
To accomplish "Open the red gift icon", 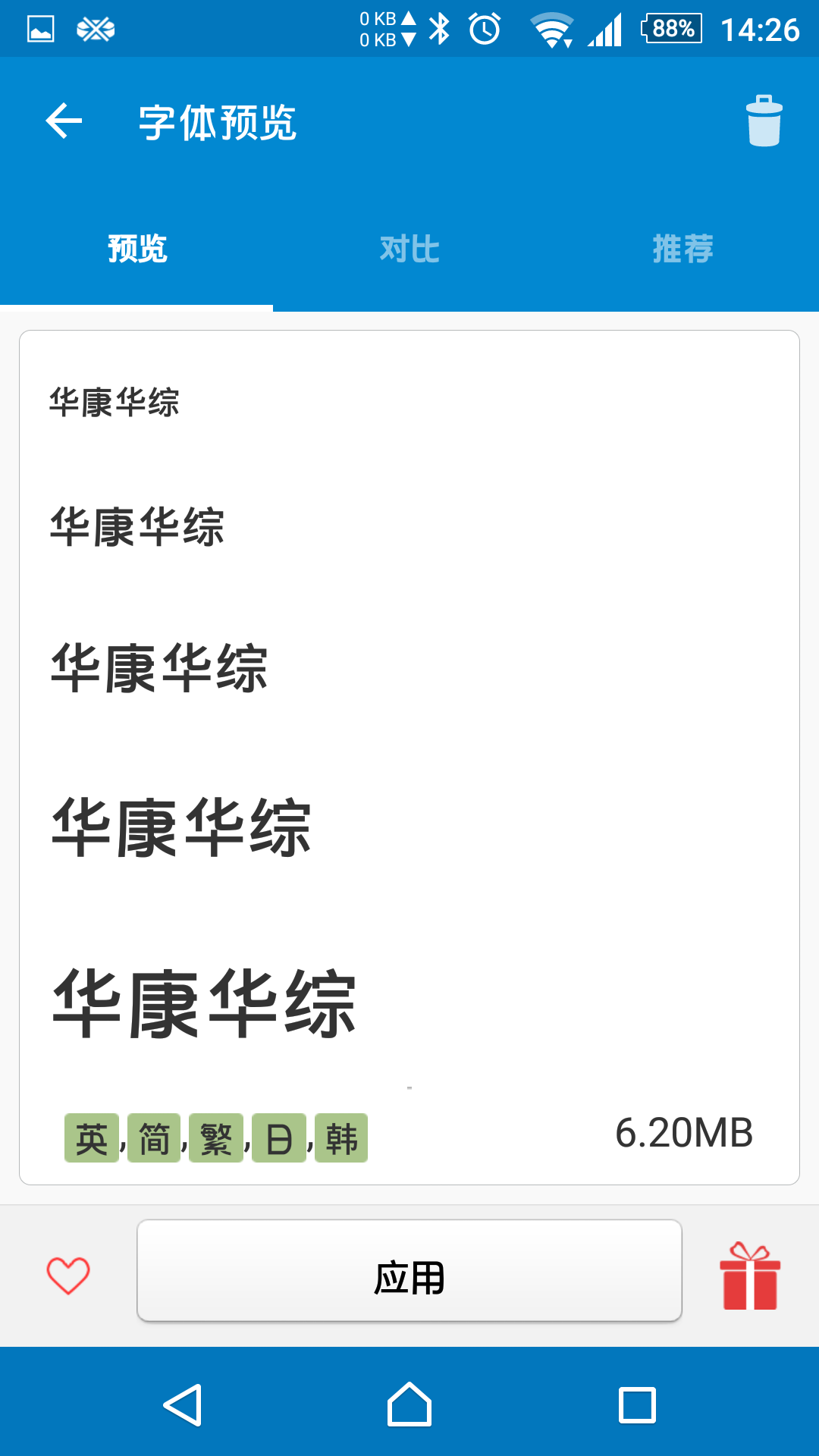I will coord(749,1276).
